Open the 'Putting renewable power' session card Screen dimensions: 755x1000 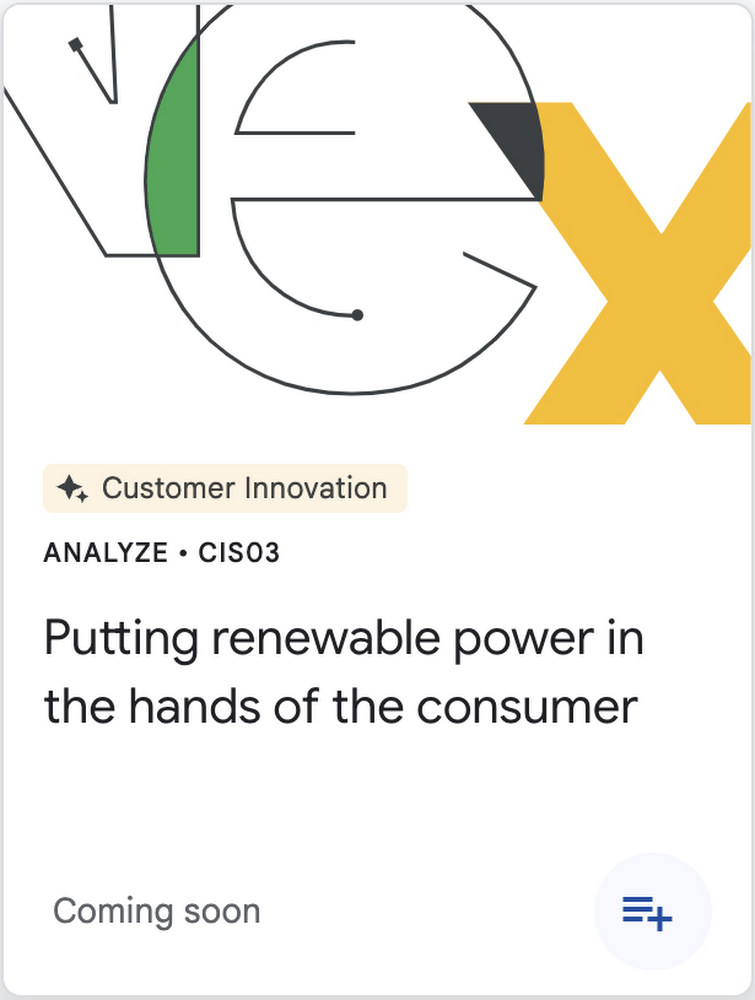click(x=342, y=673)
